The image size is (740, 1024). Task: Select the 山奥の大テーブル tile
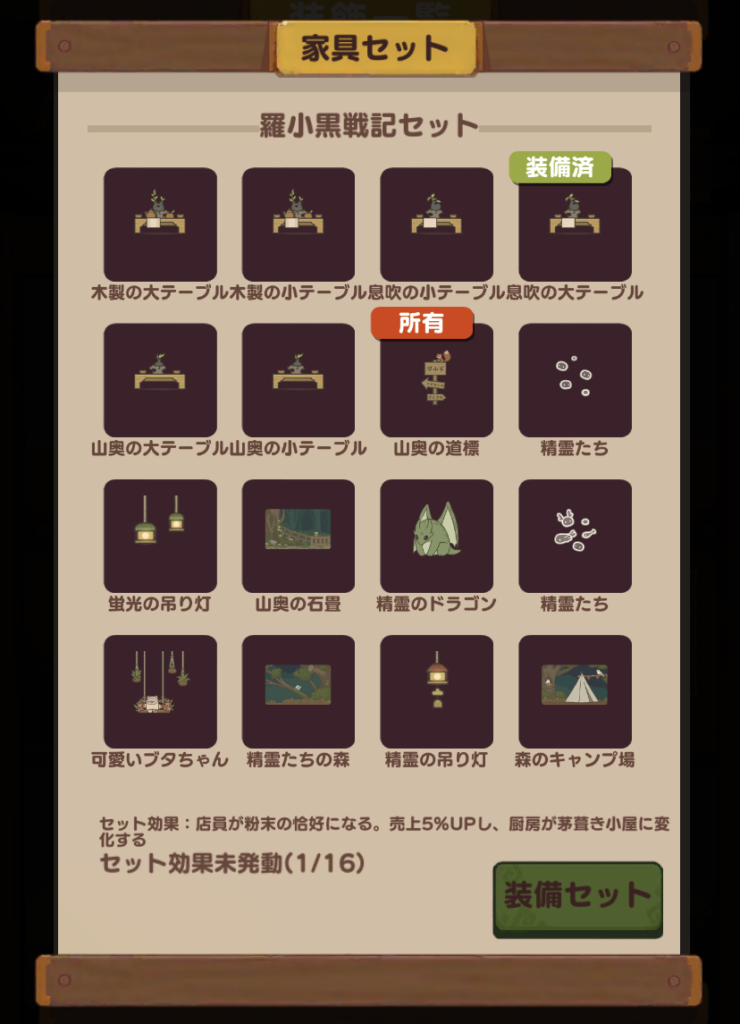click(160, 380)
